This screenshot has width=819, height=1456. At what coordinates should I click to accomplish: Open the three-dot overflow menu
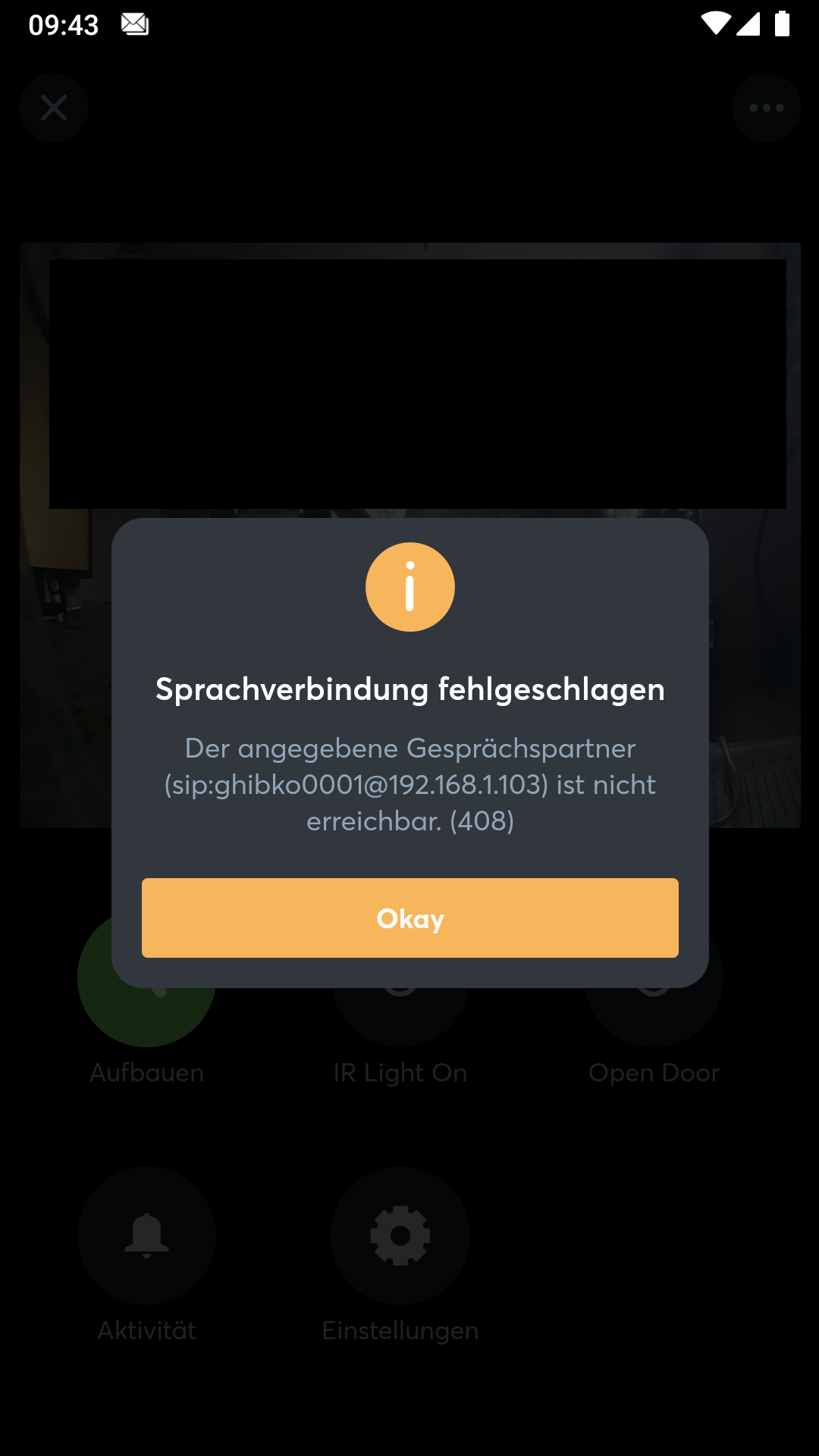coord(766,108)
